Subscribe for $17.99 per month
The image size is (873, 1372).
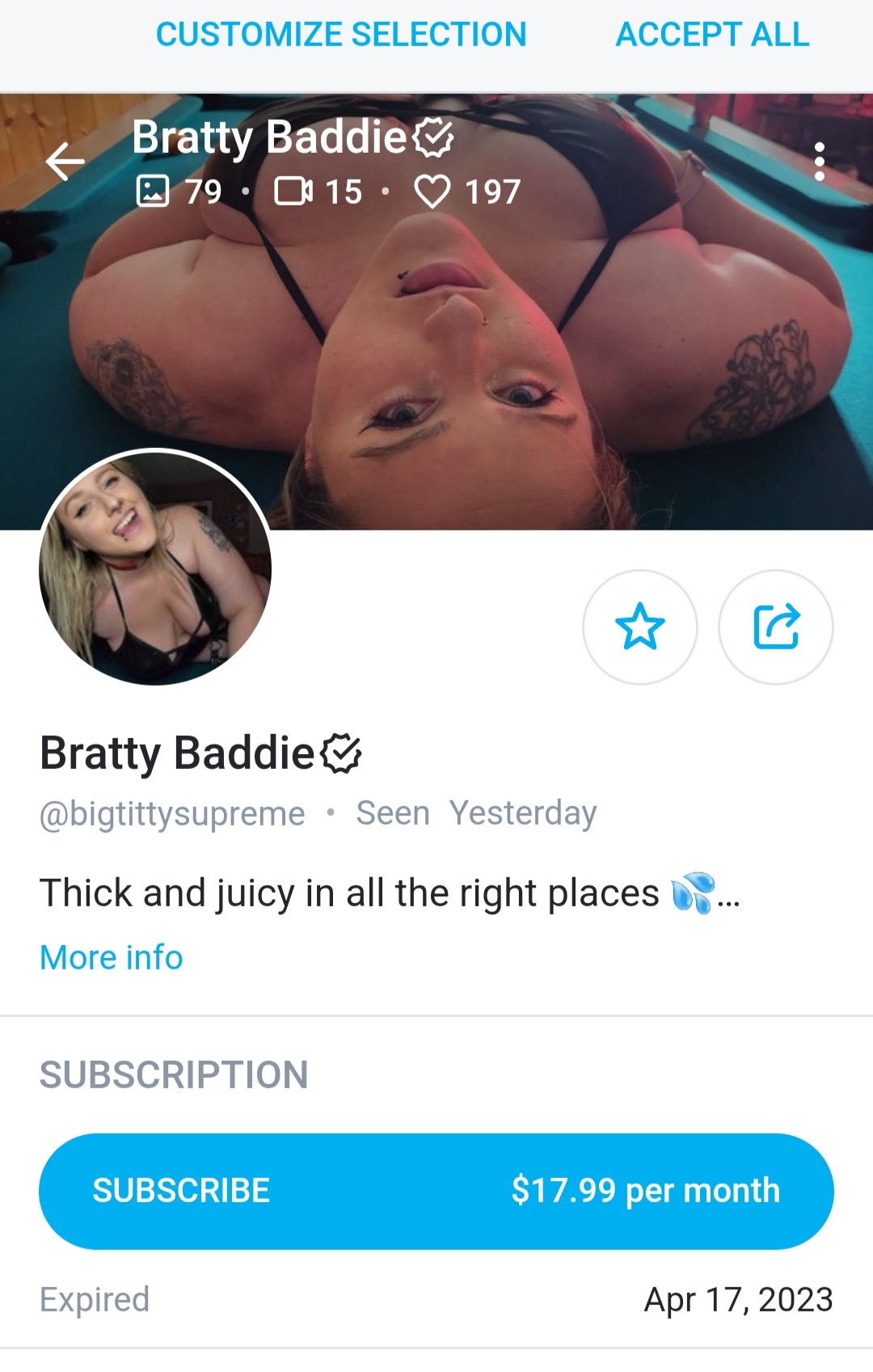pyautogui.click(x=436, y=1191)
